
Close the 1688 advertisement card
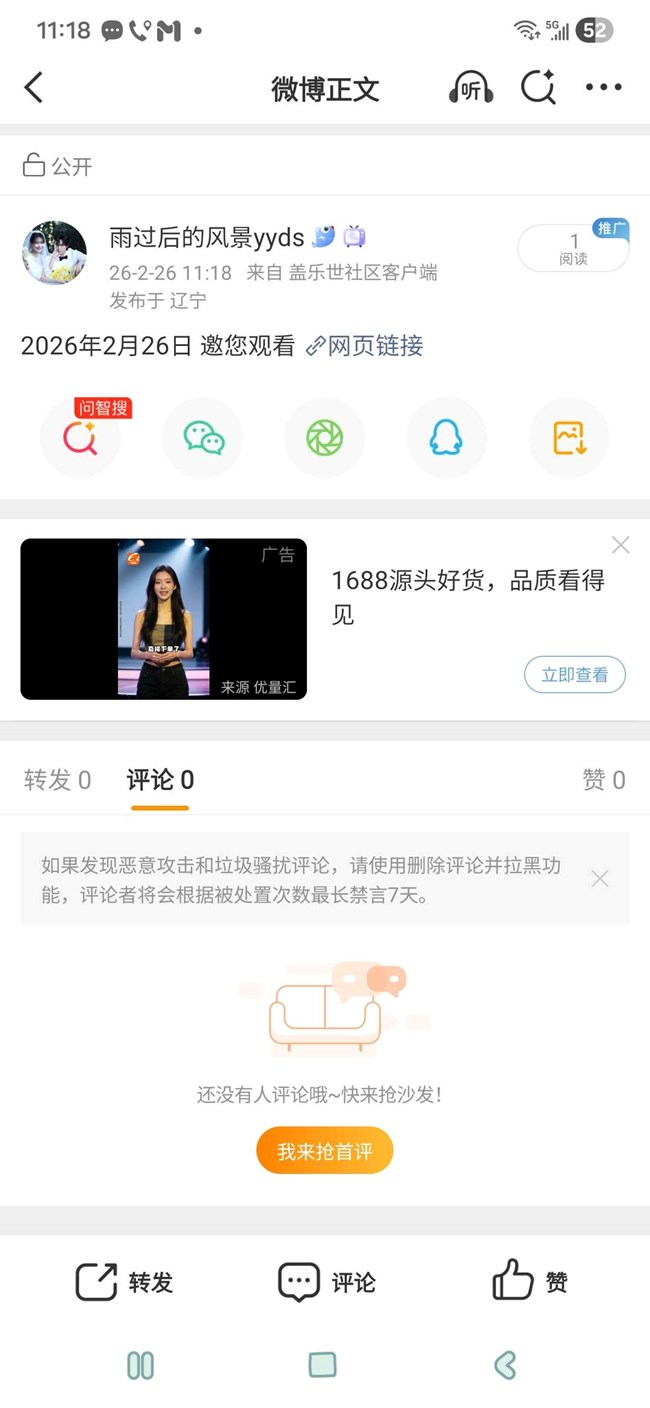[x=621, y=545]
